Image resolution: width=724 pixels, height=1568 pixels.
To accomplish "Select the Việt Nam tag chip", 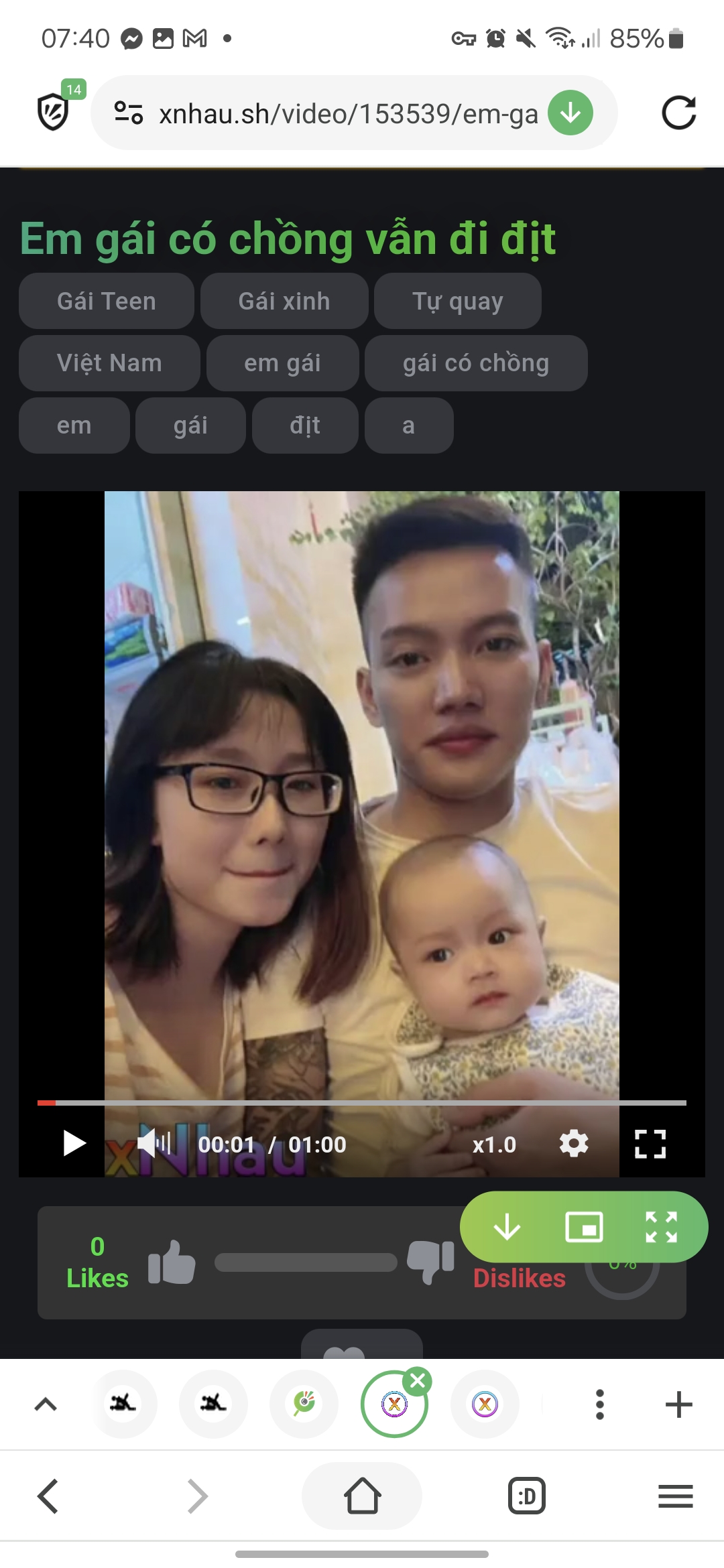I will [109, 363].
